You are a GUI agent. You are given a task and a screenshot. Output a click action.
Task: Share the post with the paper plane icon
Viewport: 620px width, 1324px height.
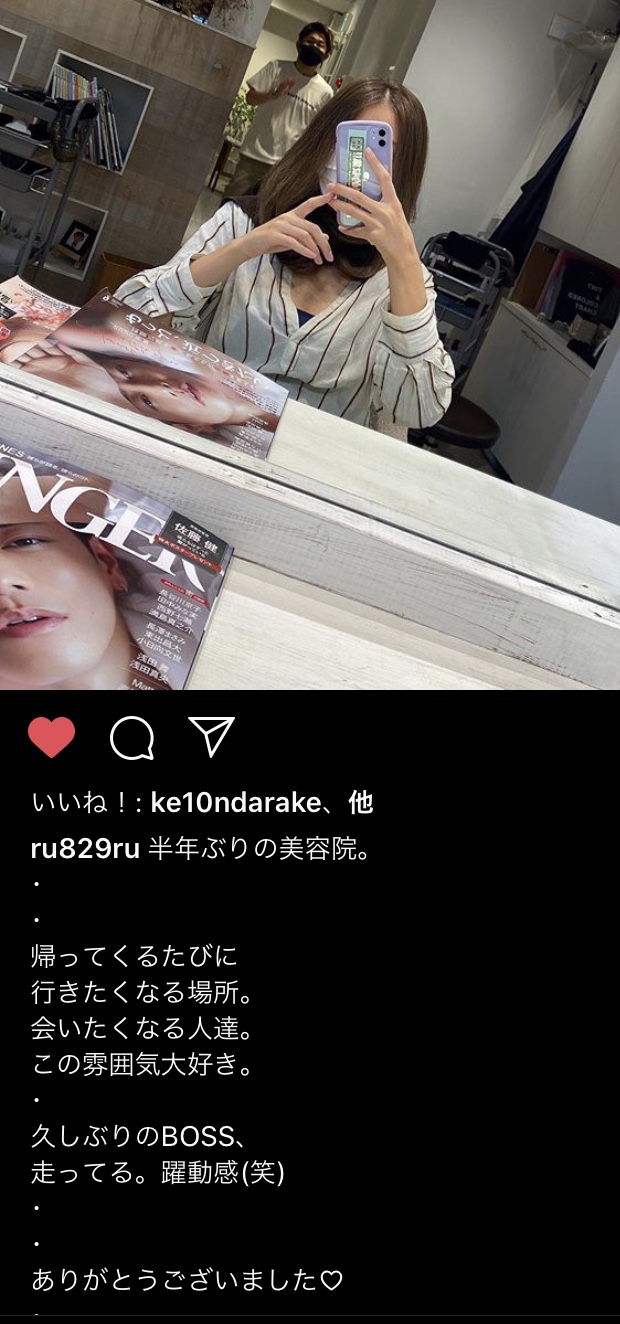click(x=211, y=737)
